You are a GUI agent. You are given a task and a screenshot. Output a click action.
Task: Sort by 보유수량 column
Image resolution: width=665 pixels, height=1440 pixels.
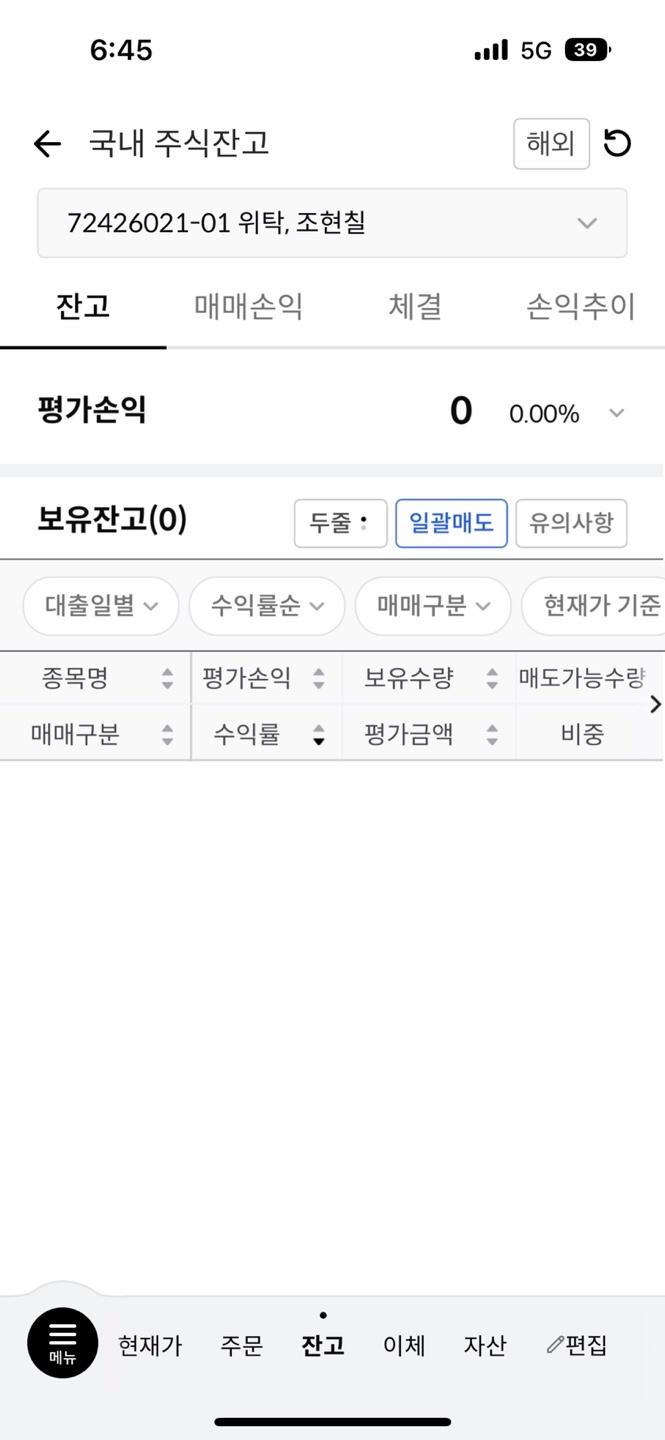[429, 678]
